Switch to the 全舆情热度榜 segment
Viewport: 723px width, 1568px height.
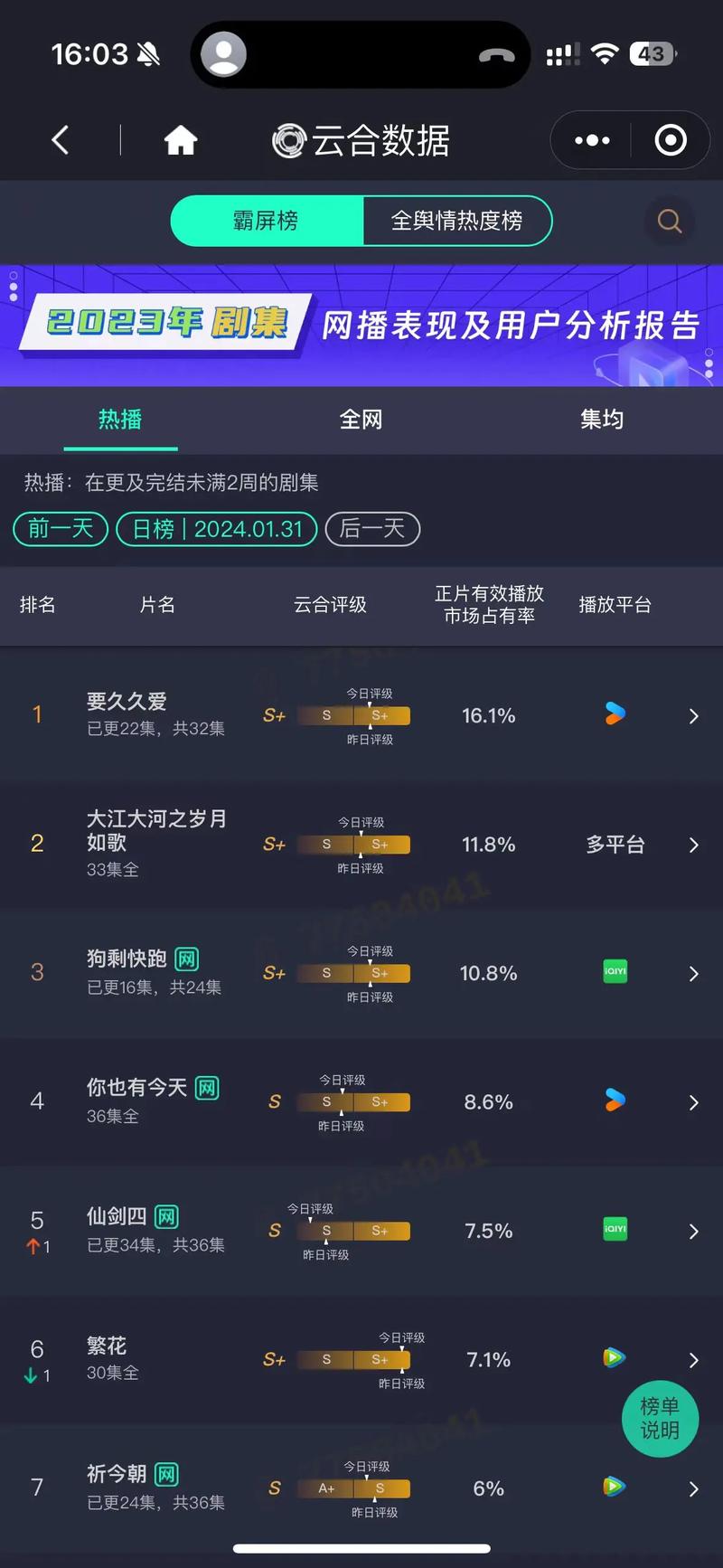pyautogui.click(x=456, y=221)
